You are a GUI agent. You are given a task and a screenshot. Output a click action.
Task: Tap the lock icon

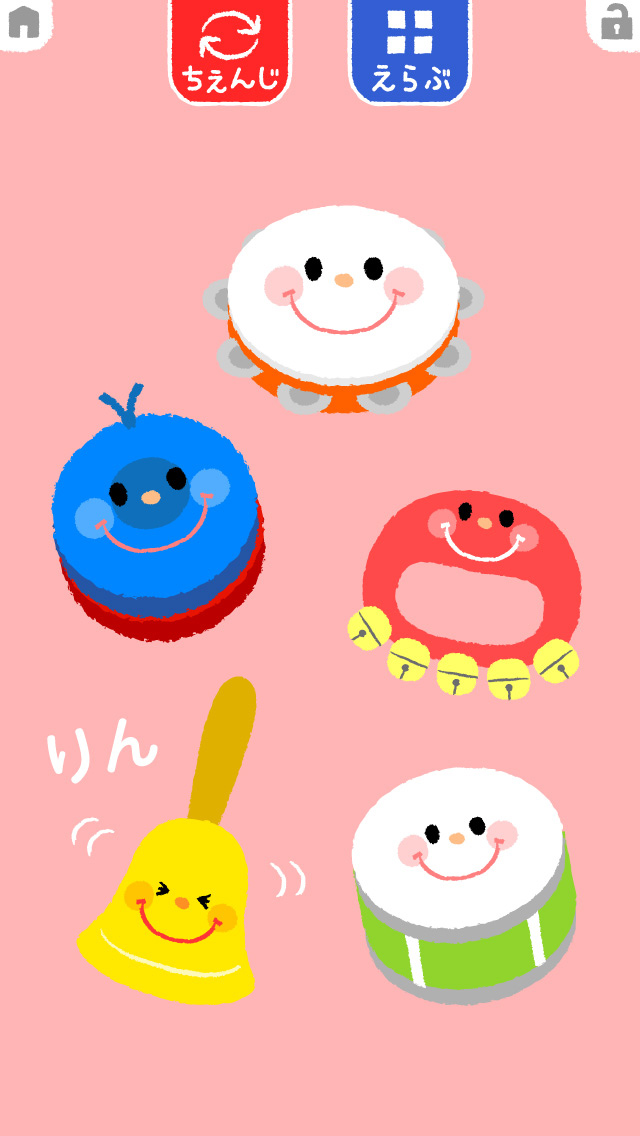(616, 22)
